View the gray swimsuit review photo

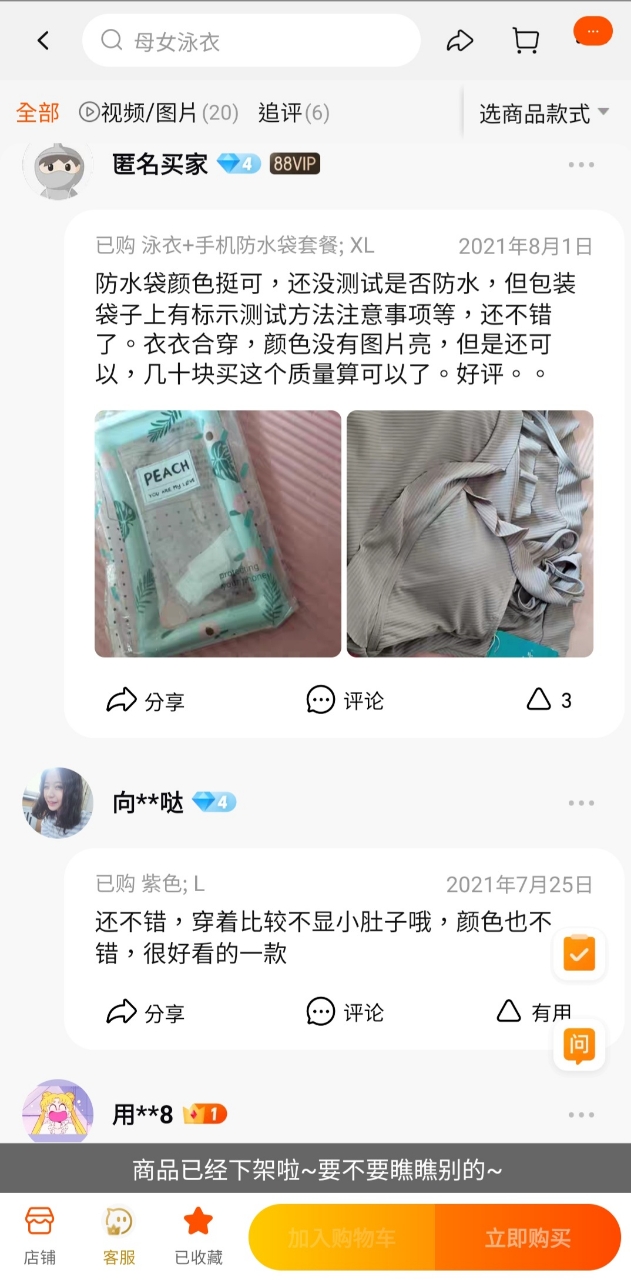(470, 533)
